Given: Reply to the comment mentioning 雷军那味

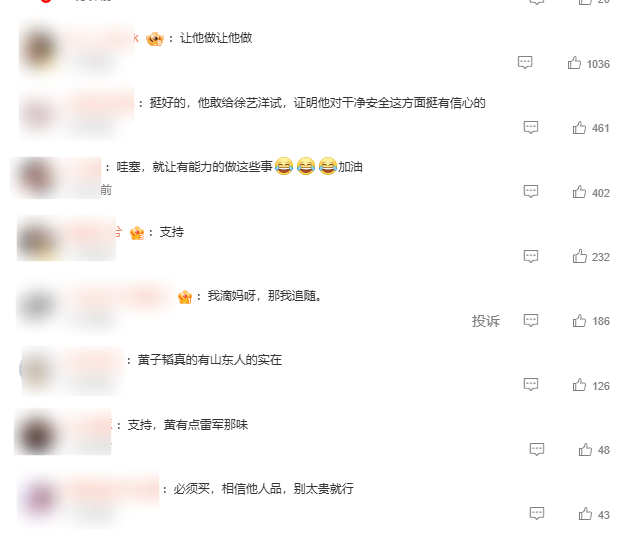Looking at the screenshot, I should pos(537,450).
